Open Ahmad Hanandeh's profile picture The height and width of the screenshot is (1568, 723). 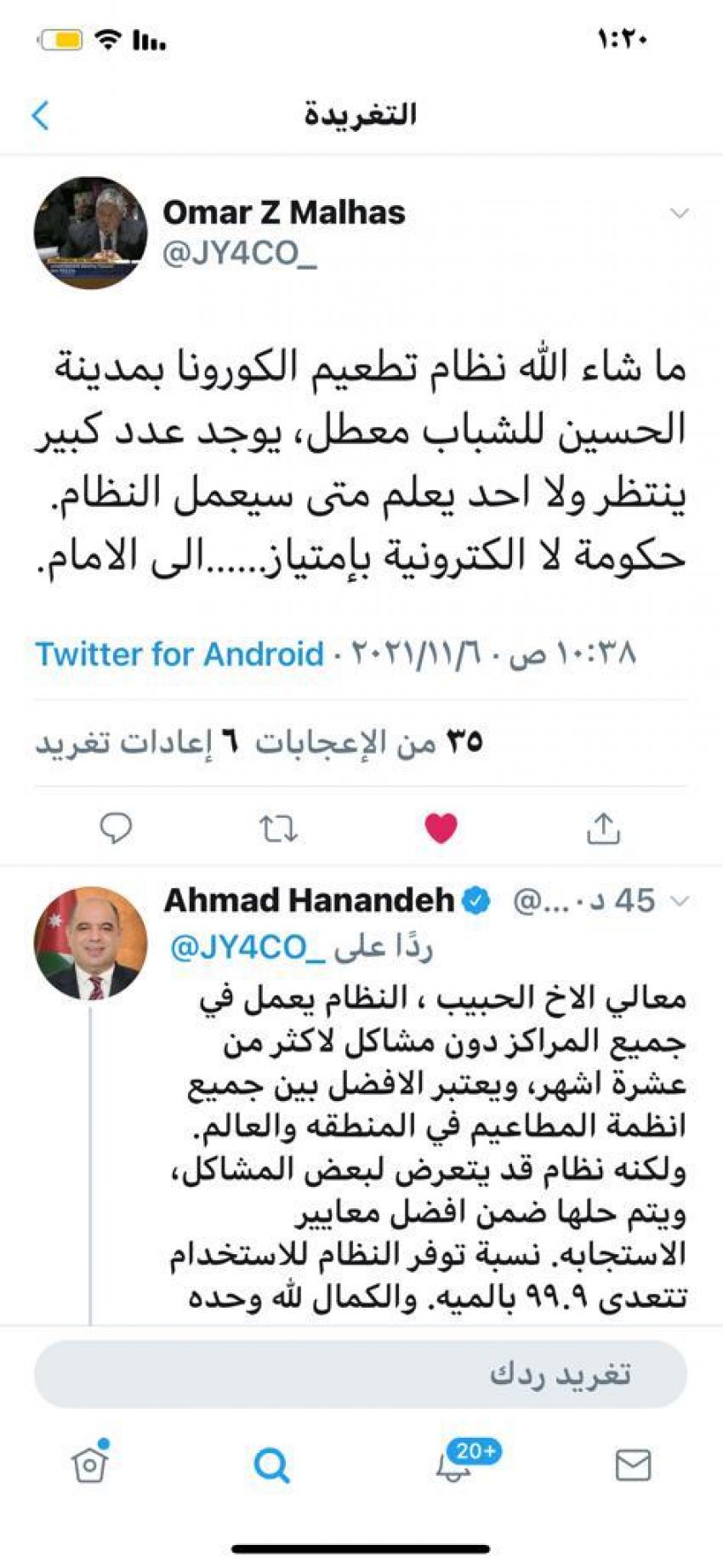point(90,943)
